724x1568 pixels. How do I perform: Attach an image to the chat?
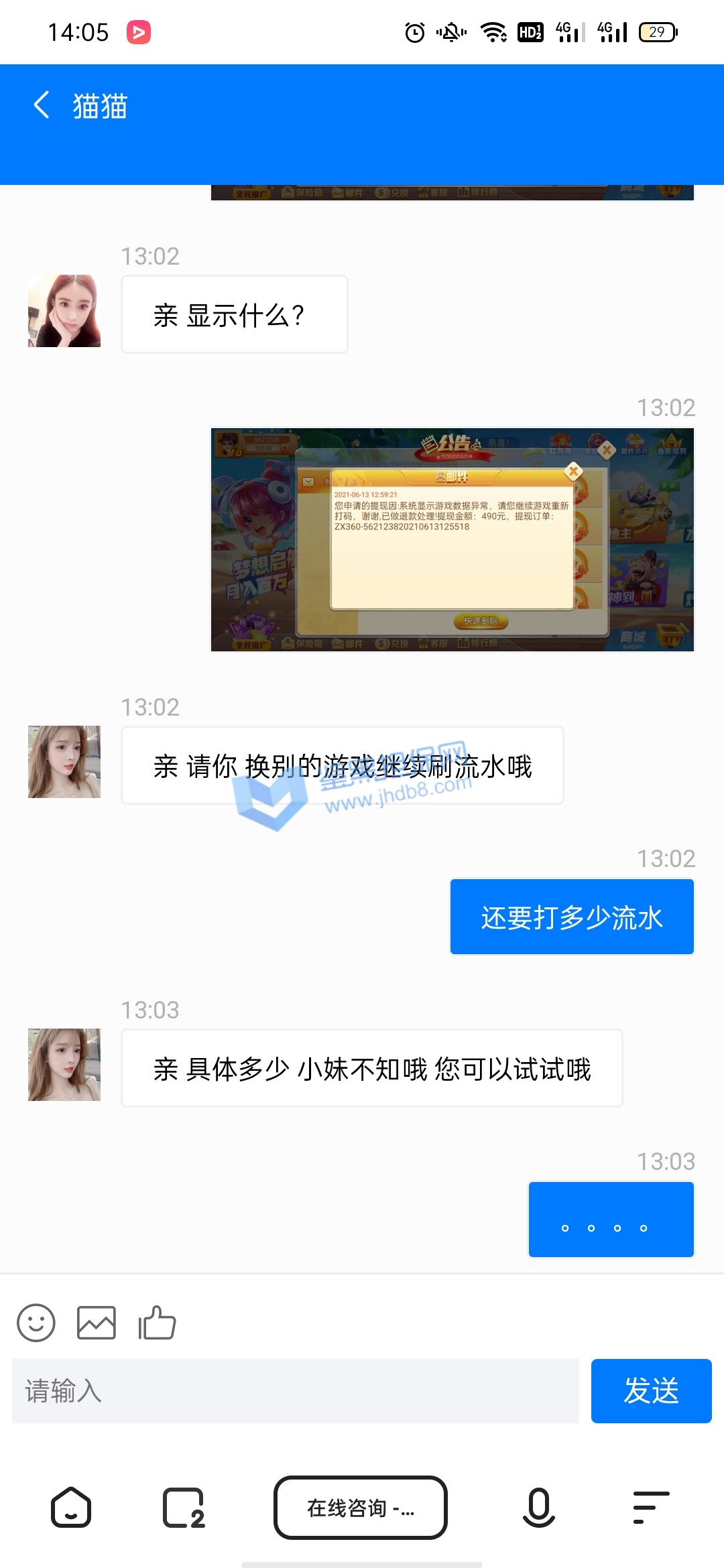pos(96,1323)
